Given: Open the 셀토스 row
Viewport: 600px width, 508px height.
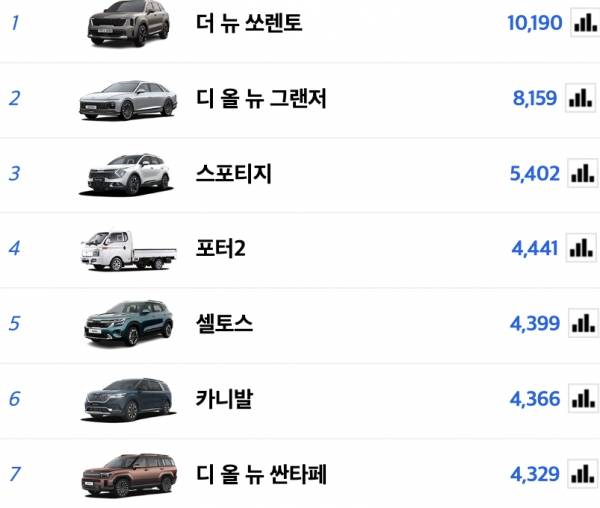Looking at the screenshot, I should [x=225, y=324].
